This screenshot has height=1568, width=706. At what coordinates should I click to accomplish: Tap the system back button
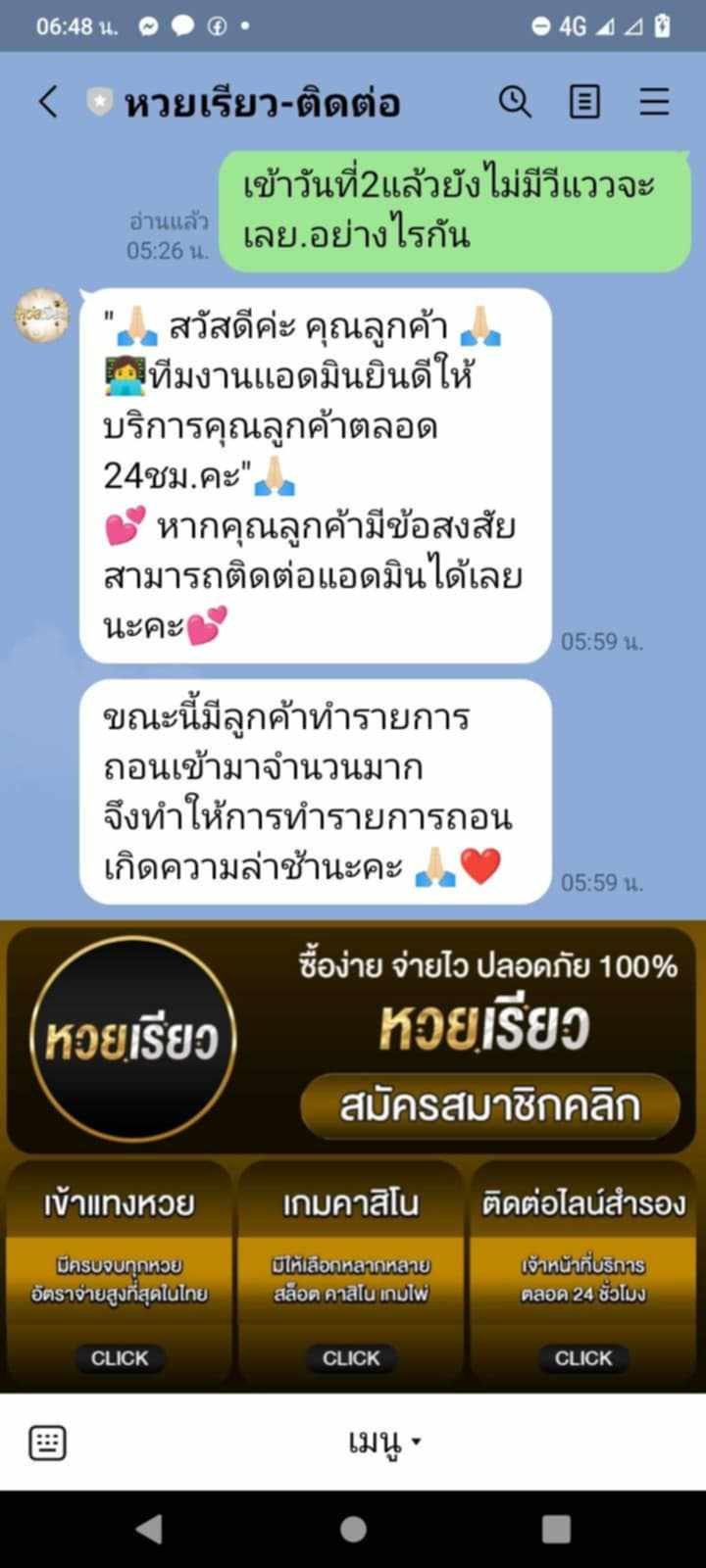(149, 1529)
